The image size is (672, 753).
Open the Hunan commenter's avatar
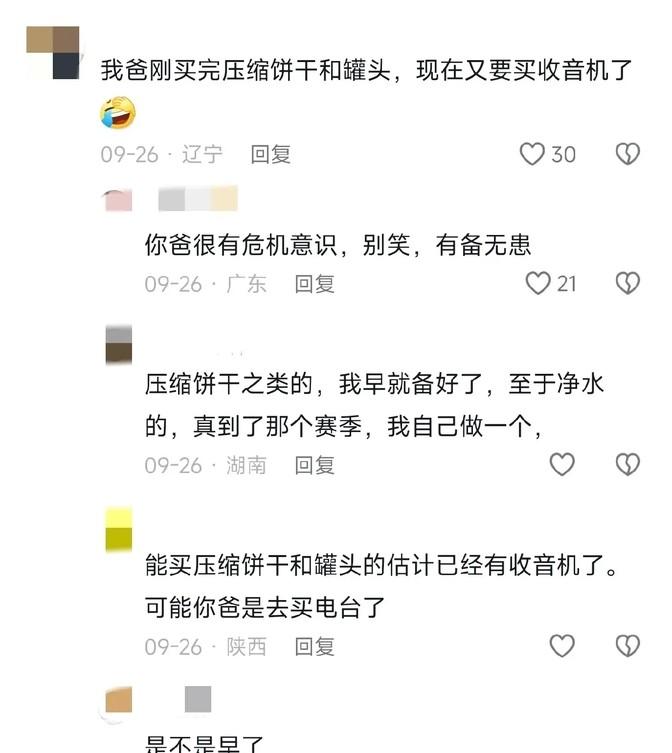pos(119,345)
